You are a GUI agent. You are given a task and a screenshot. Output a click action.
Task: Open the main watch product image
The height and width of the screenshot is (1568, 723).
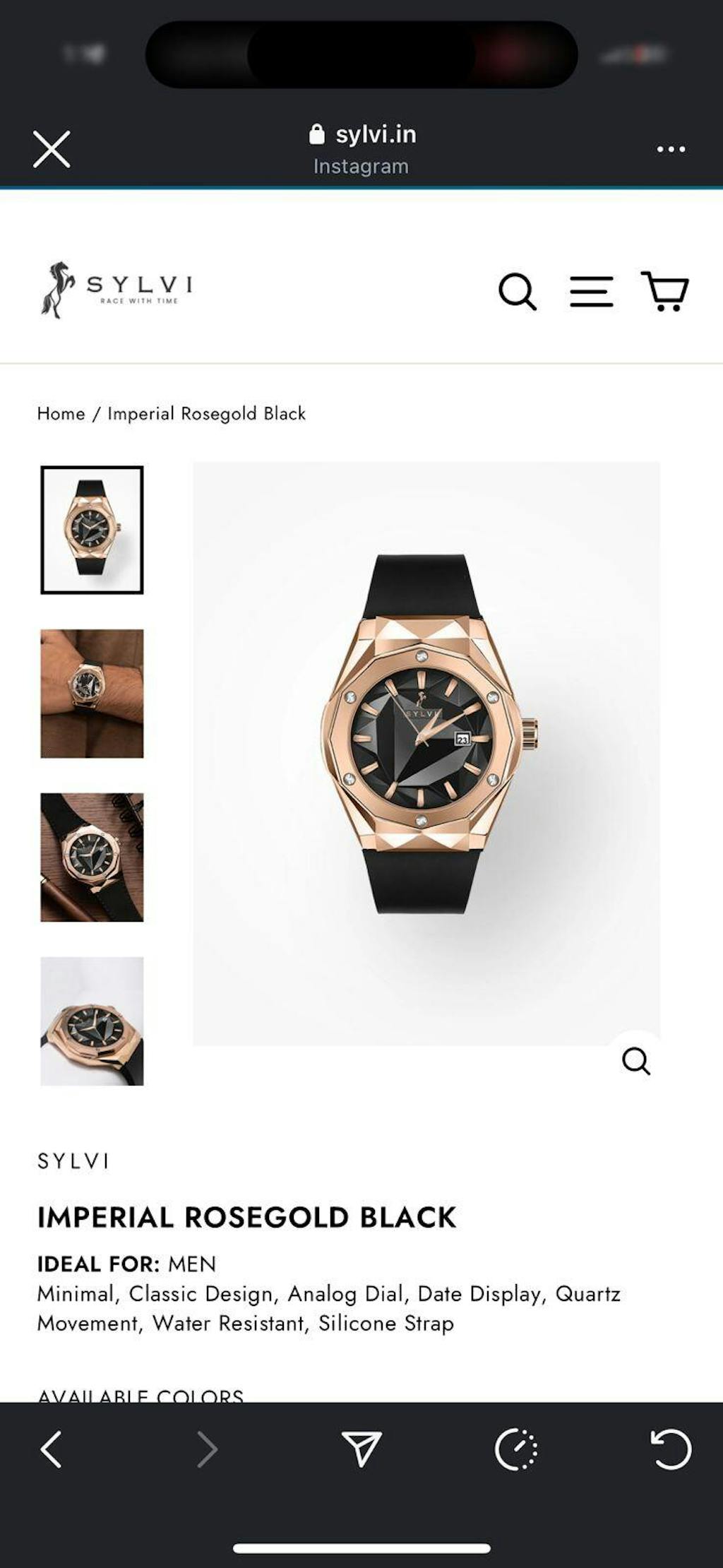pyautogui.click(x=426, y=753)
